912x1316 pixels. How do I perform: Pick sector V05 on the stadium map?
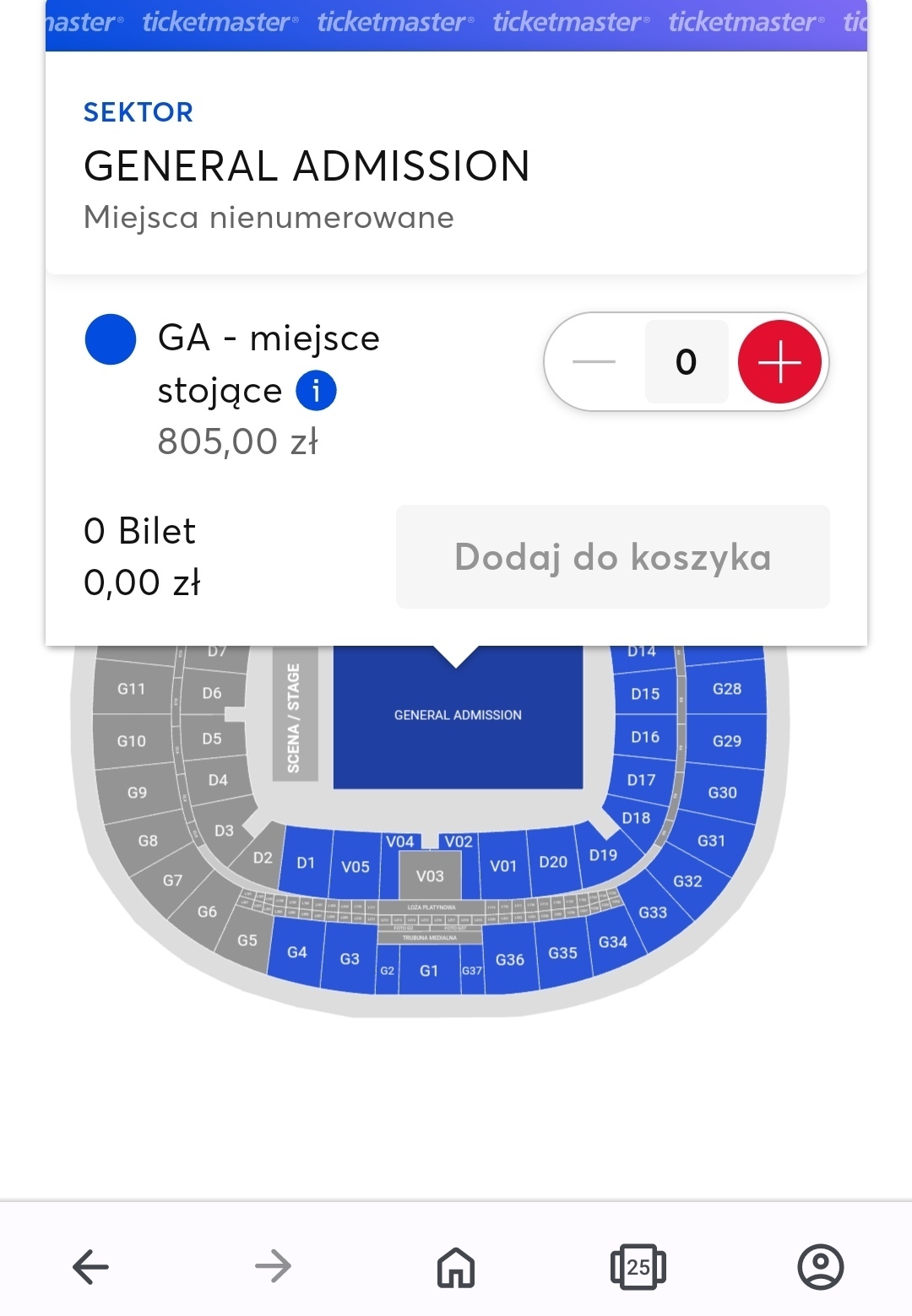coord(355,867)
